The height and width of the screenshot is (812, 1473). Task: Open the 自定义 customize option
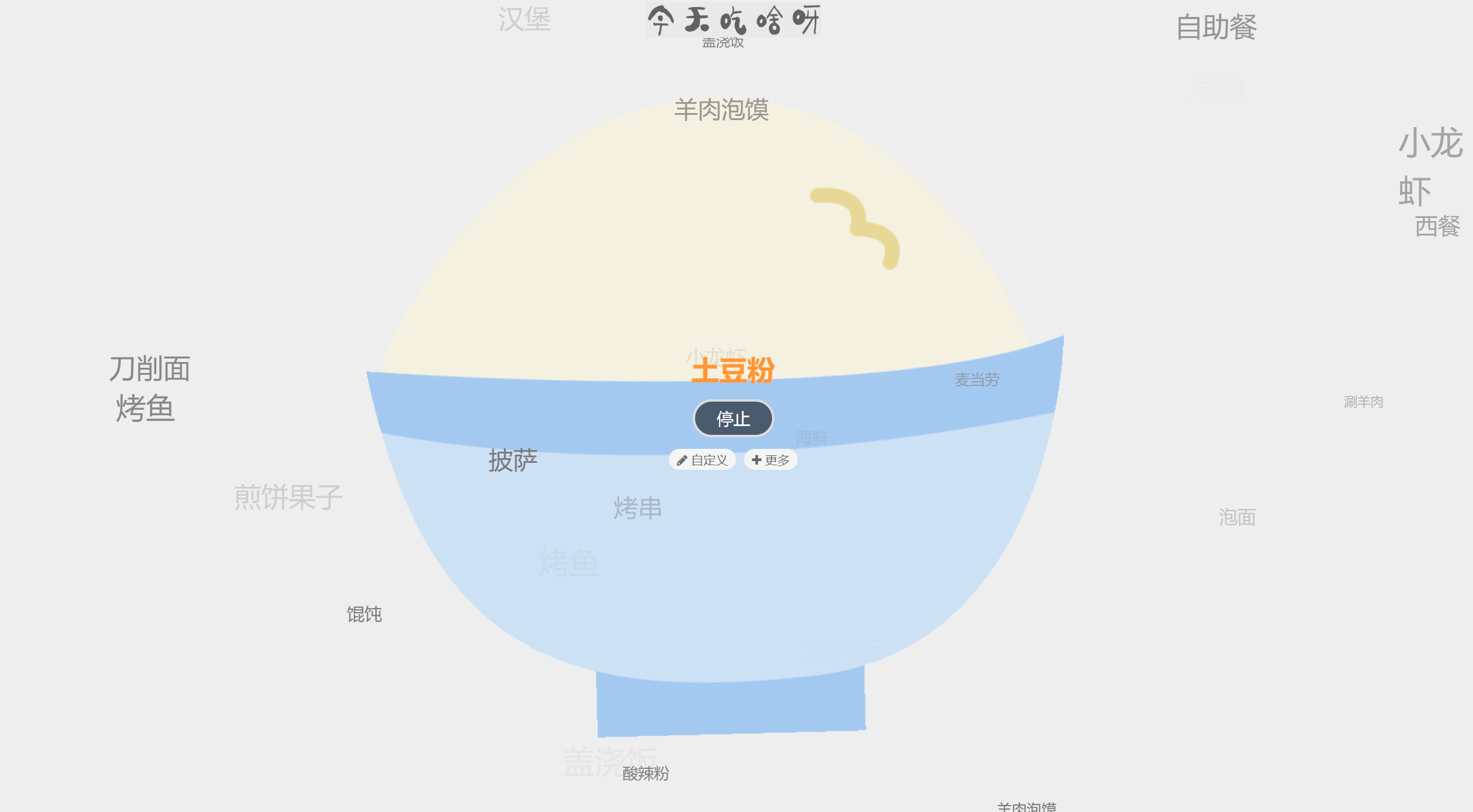pyautogui.click(x=702, y=460)
